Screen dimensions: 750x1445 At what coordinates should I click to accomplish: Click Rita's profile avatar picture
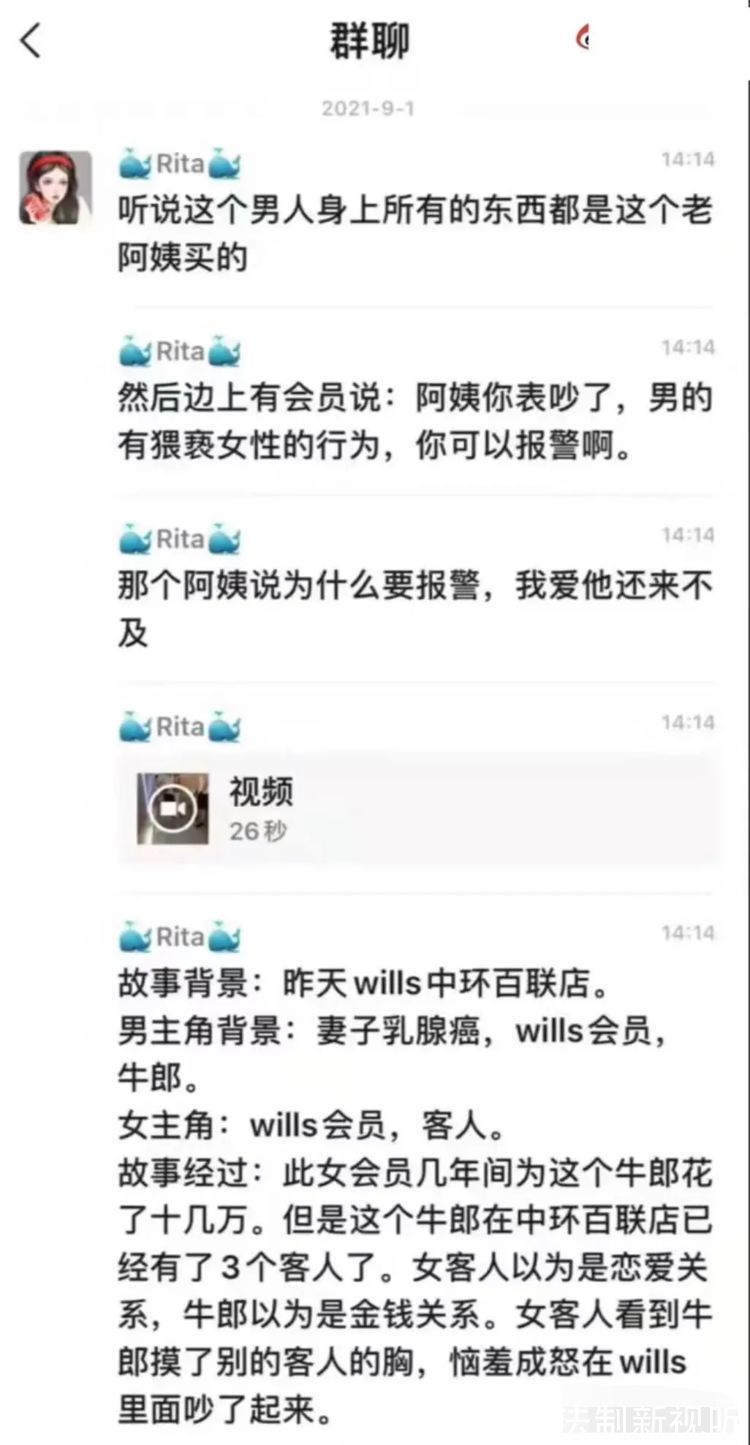pos(55,190)
